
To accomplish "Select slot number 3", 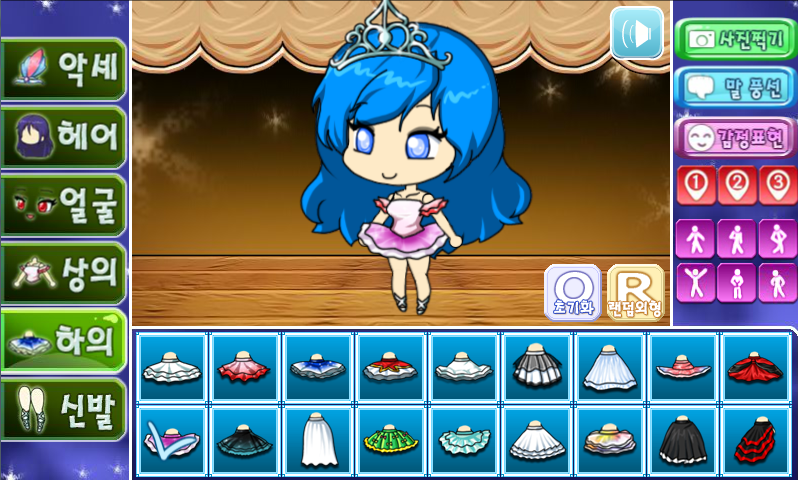I will 776,185.
